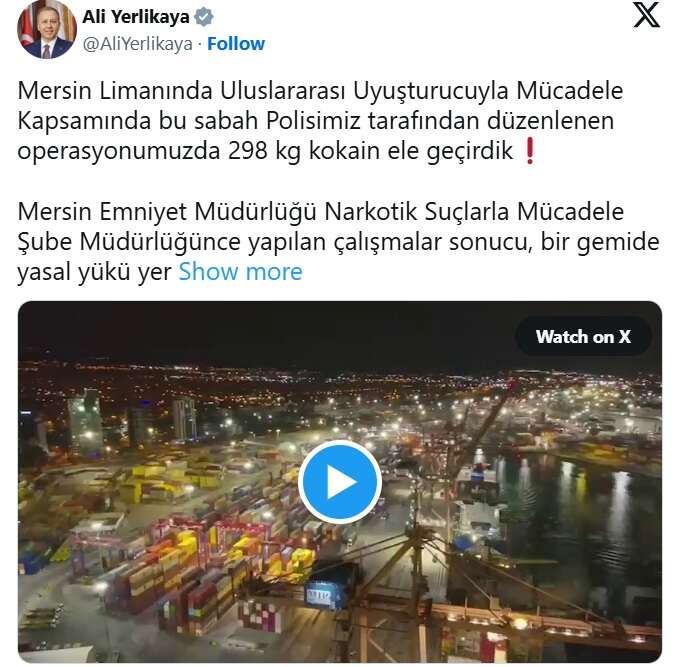Open the X logo link
Viewport: 676px width, 667px height.
pos(646,15)
